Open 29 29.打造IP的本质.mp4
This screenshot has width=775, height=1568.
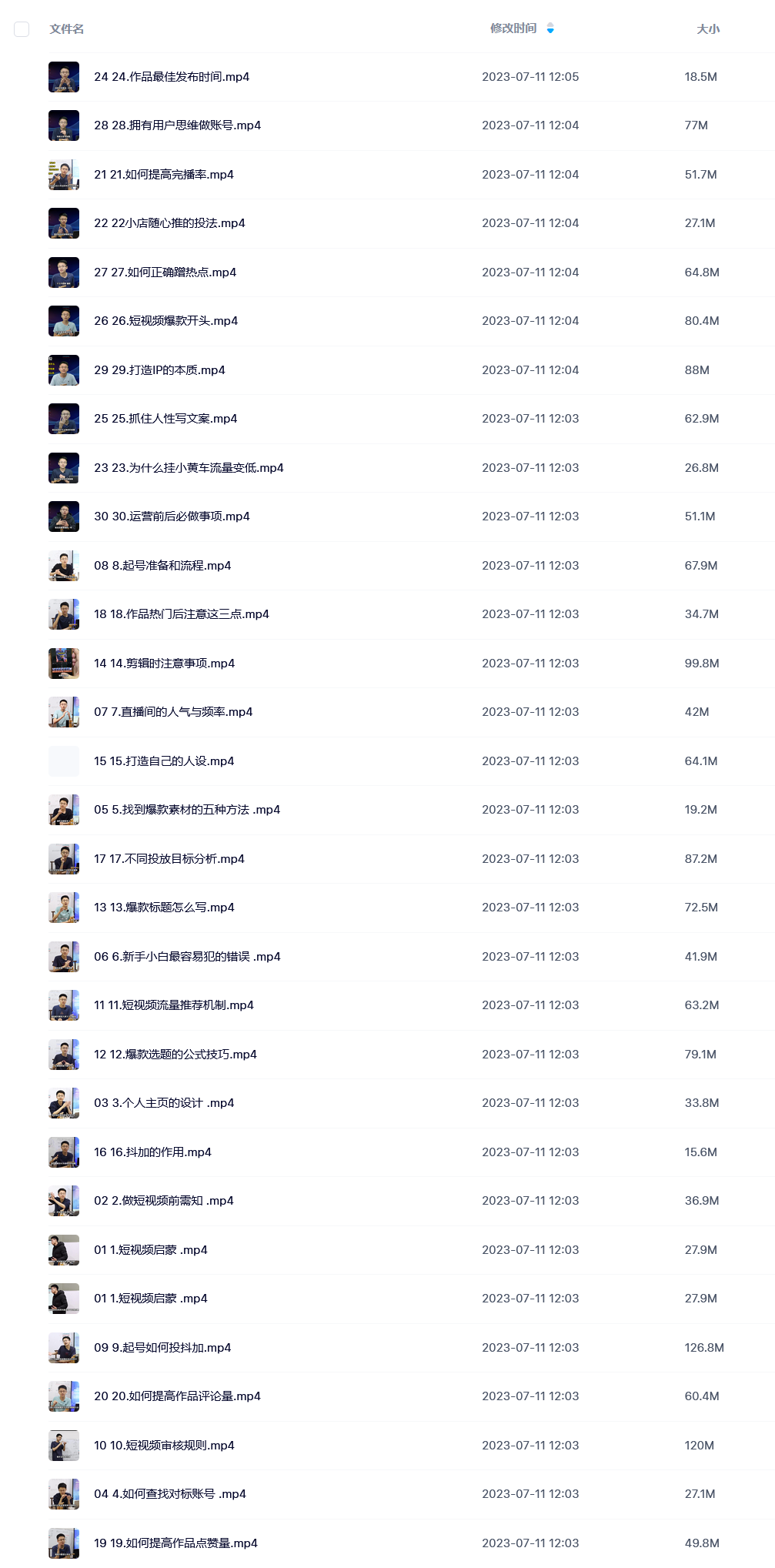pyautogui.click(x=160, y=370)
